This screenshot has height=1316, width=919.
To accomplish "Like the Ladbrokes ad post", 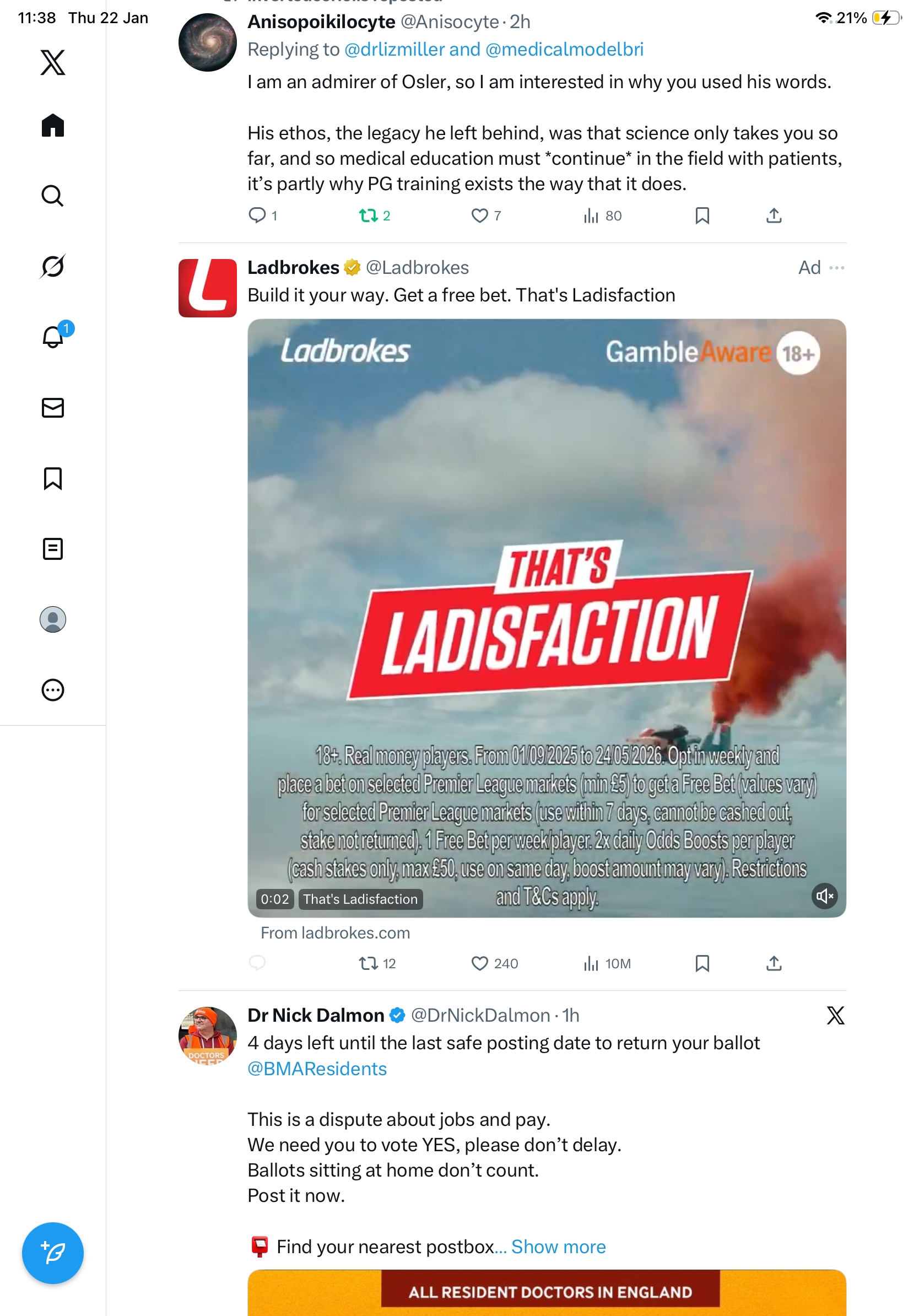I will pyautogui.click(x=479, y=963).
